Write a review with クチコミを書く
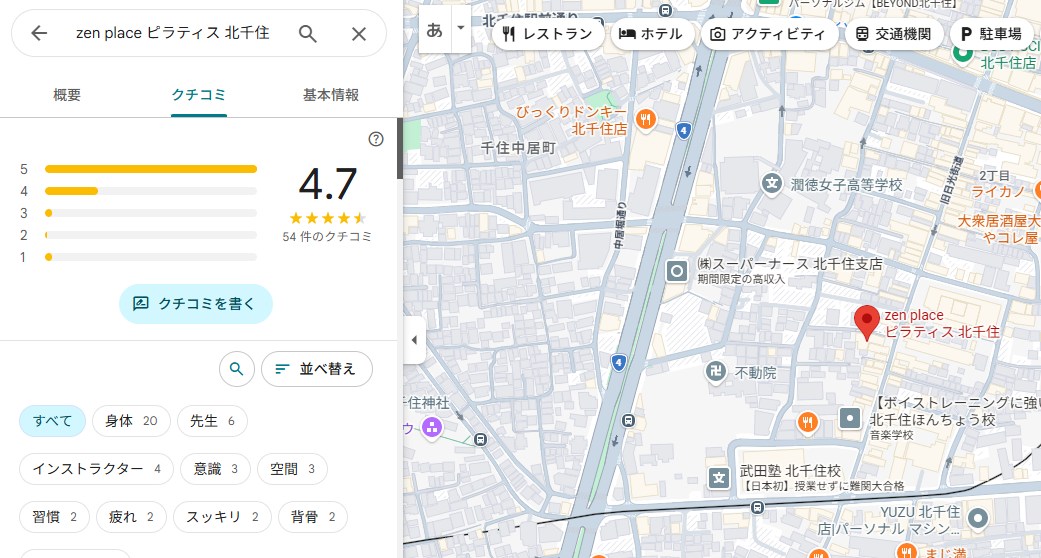The width and height of the screenshot is (1041, 558). coord(195,303)
